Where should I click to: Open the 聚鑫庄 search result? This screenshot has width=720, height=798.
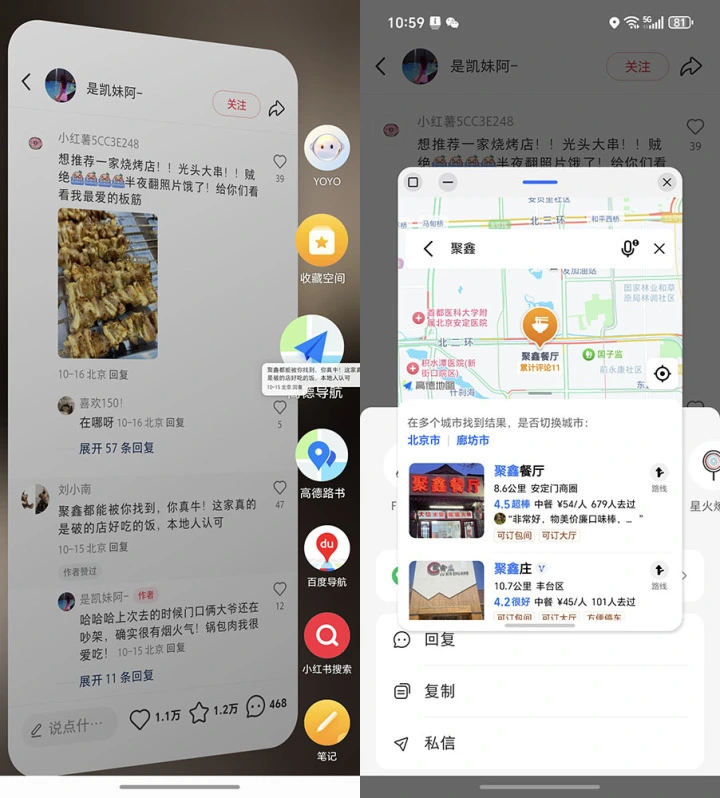click(x=560, y=590)
